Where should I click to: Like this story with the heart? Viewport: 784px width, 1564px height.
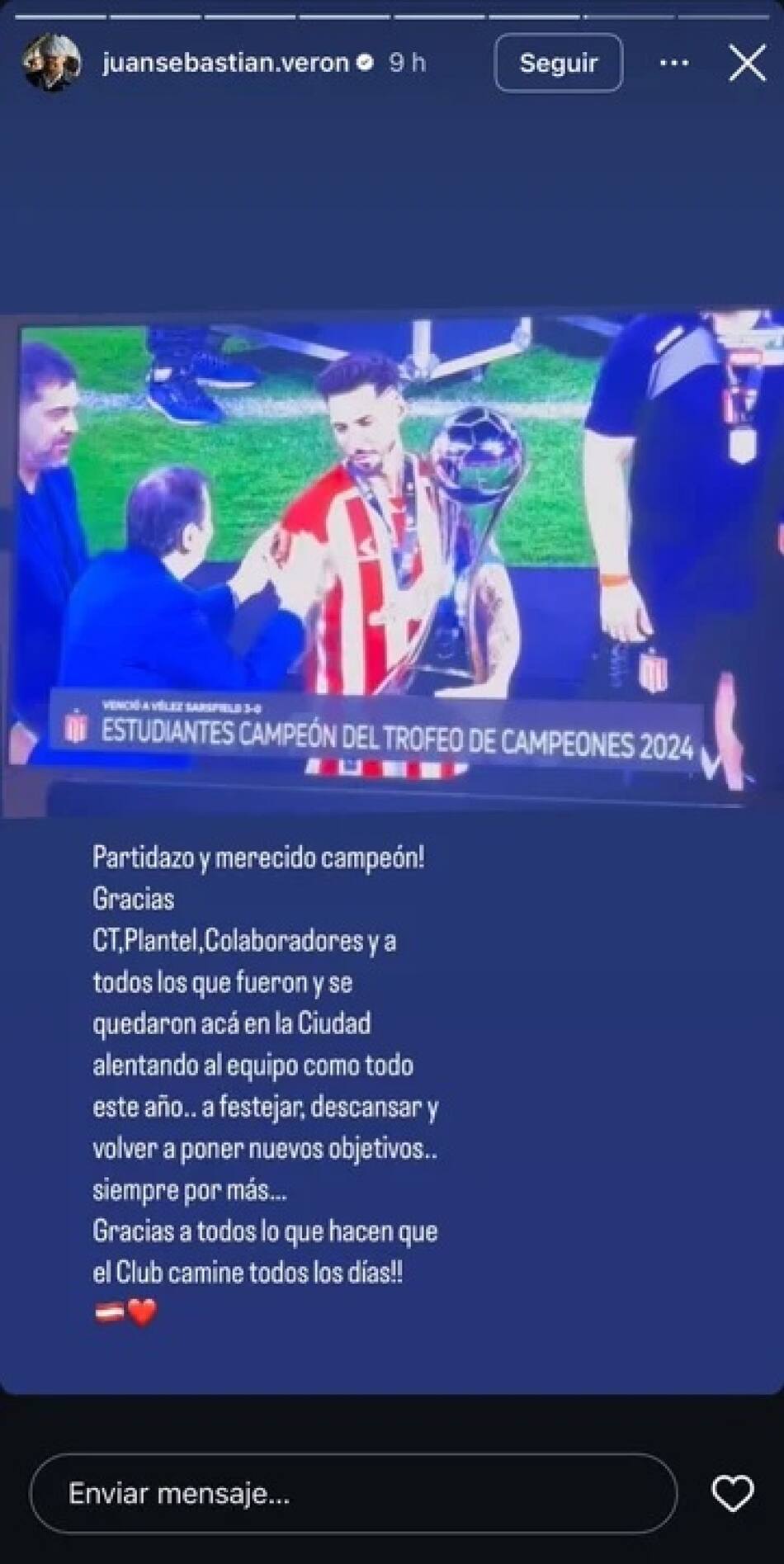[x=732, y=1493]
